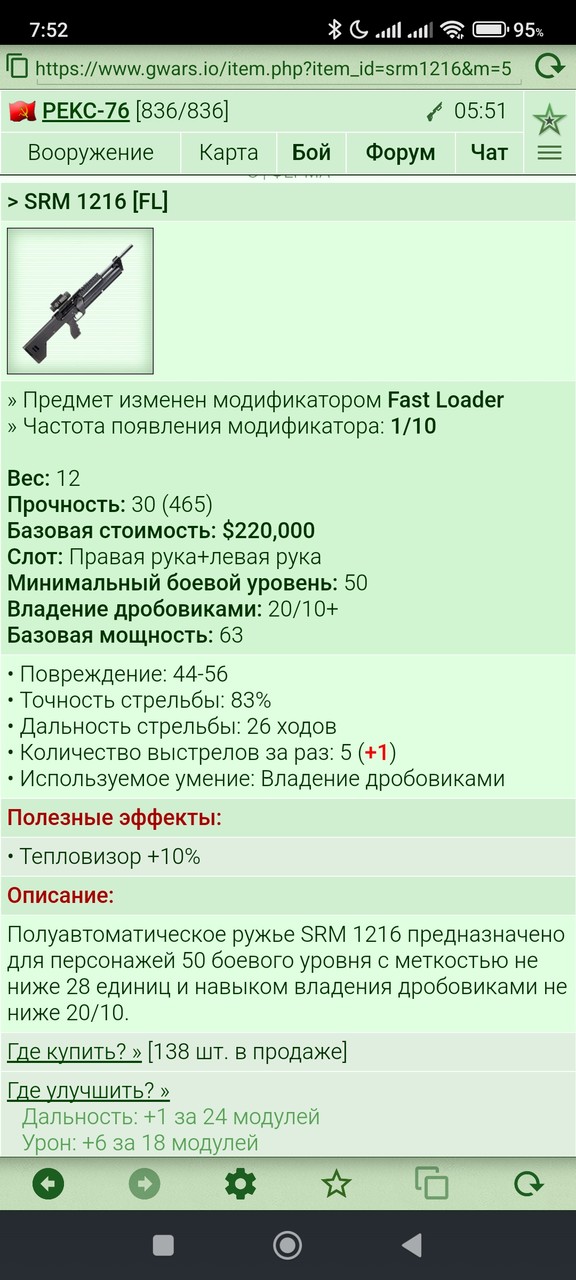
Task: Open the Вооружение section
Action: 91,153
